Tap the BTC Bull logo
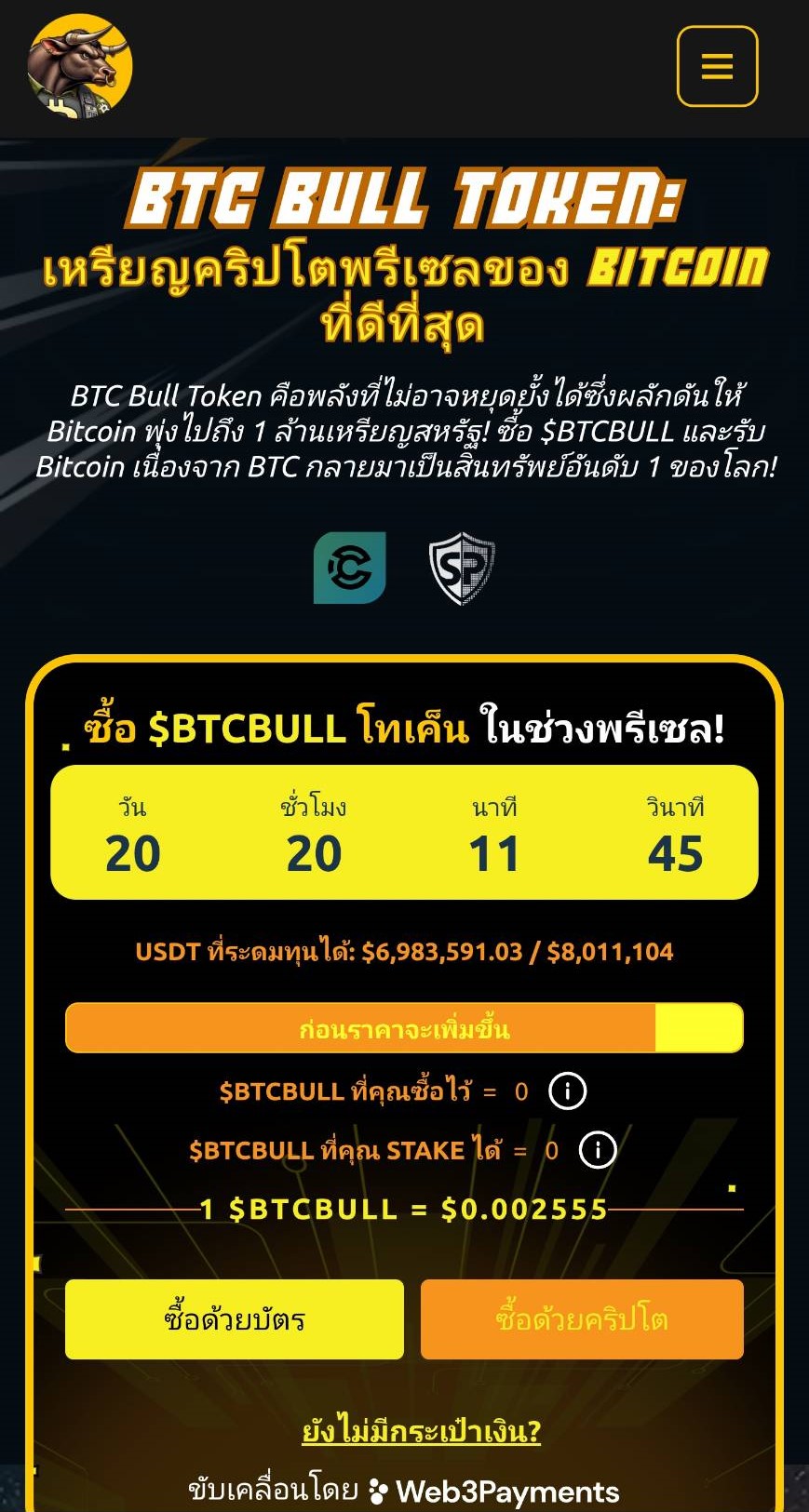 tap(80, 66)
